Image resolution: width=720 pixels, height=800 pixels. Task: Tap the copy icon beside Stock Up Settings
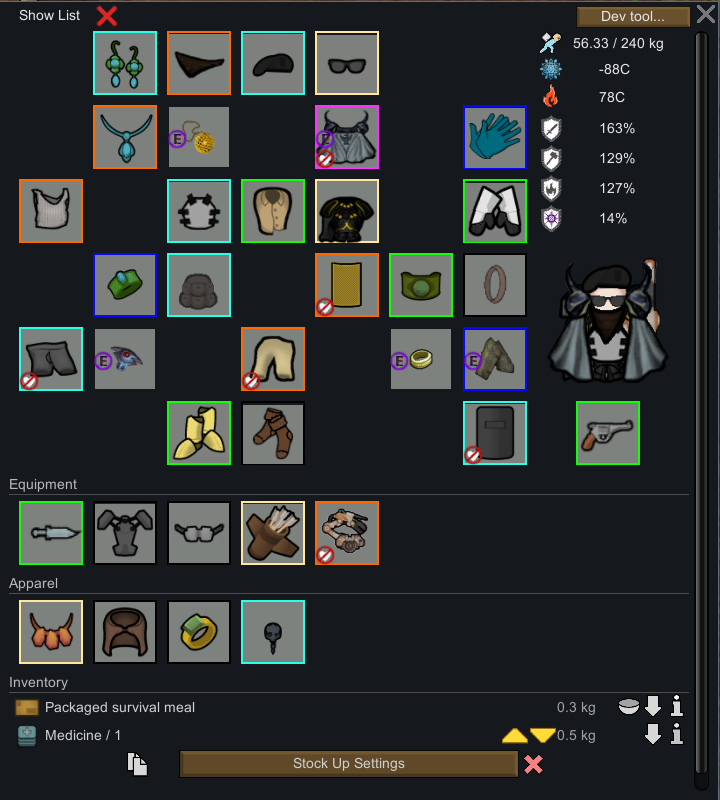coord(138,764)
